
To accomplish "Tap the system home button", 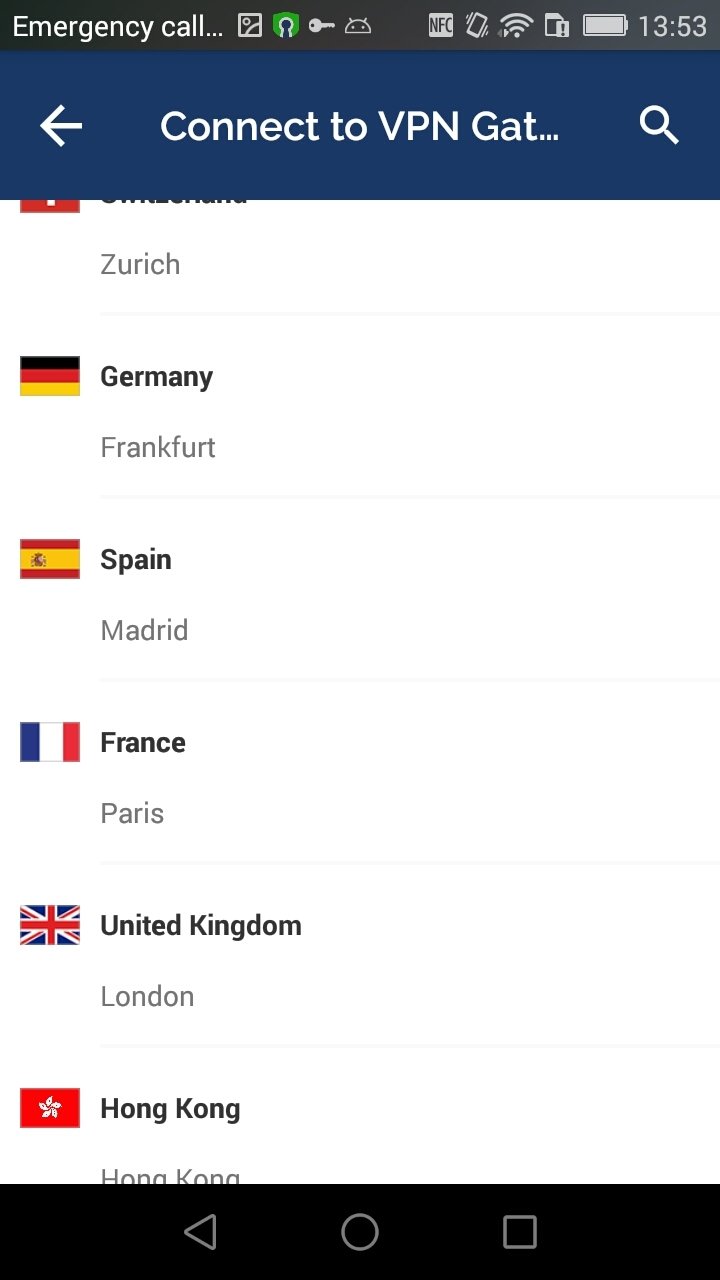I will [360, 1232].
